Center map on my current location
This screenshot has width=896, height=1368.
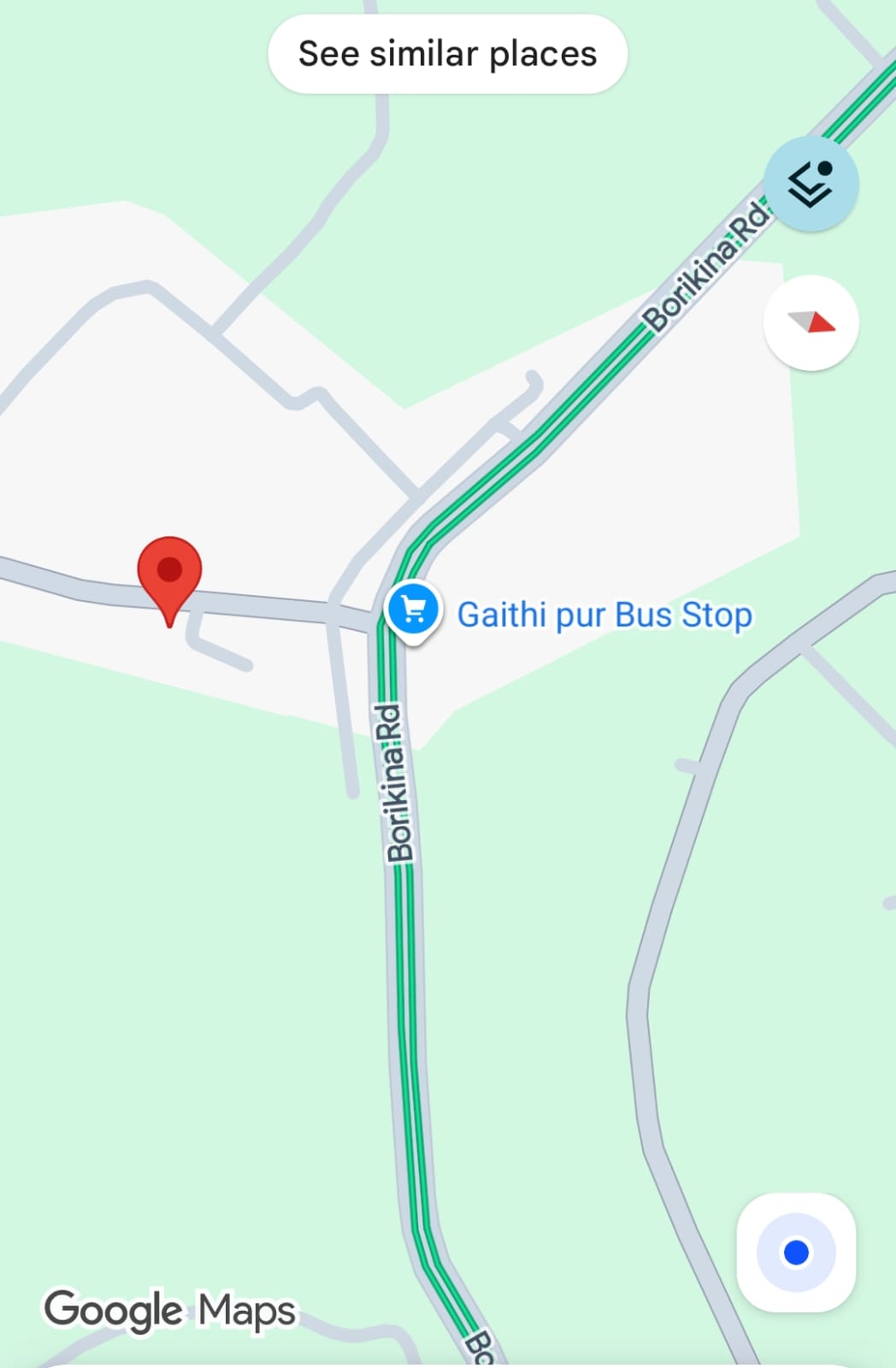click(x=796, y=1253)
